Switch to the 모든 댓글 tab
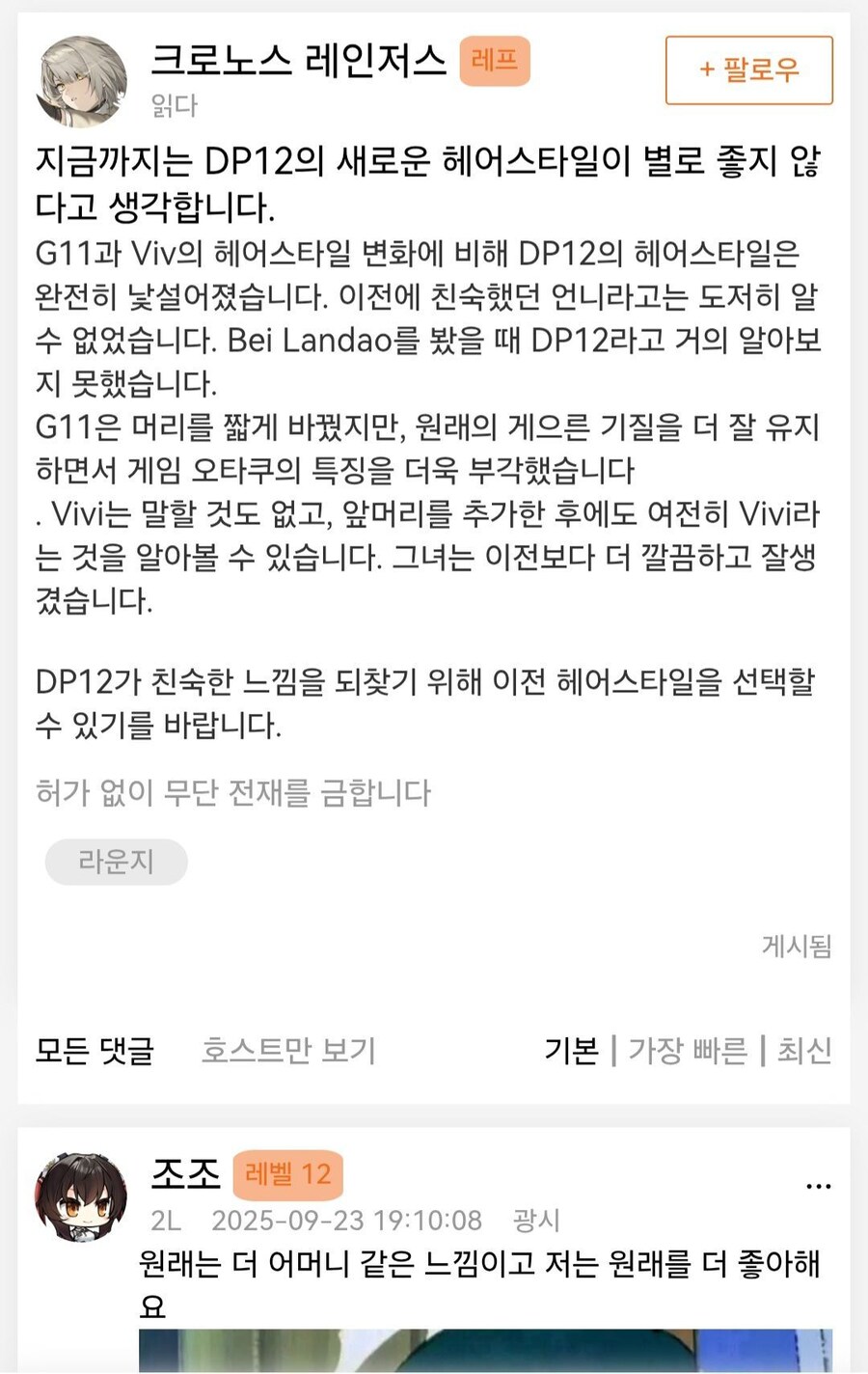This screenshot has width=868, height=1374. 95,1050
